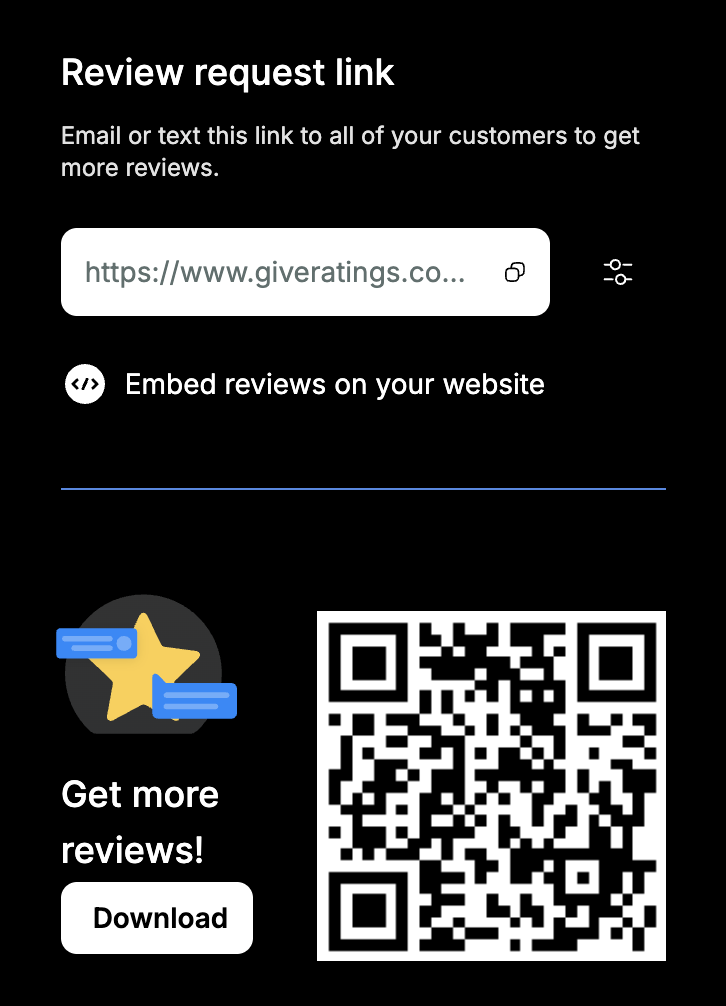Select the giveratings review link field

pos(275,272)
